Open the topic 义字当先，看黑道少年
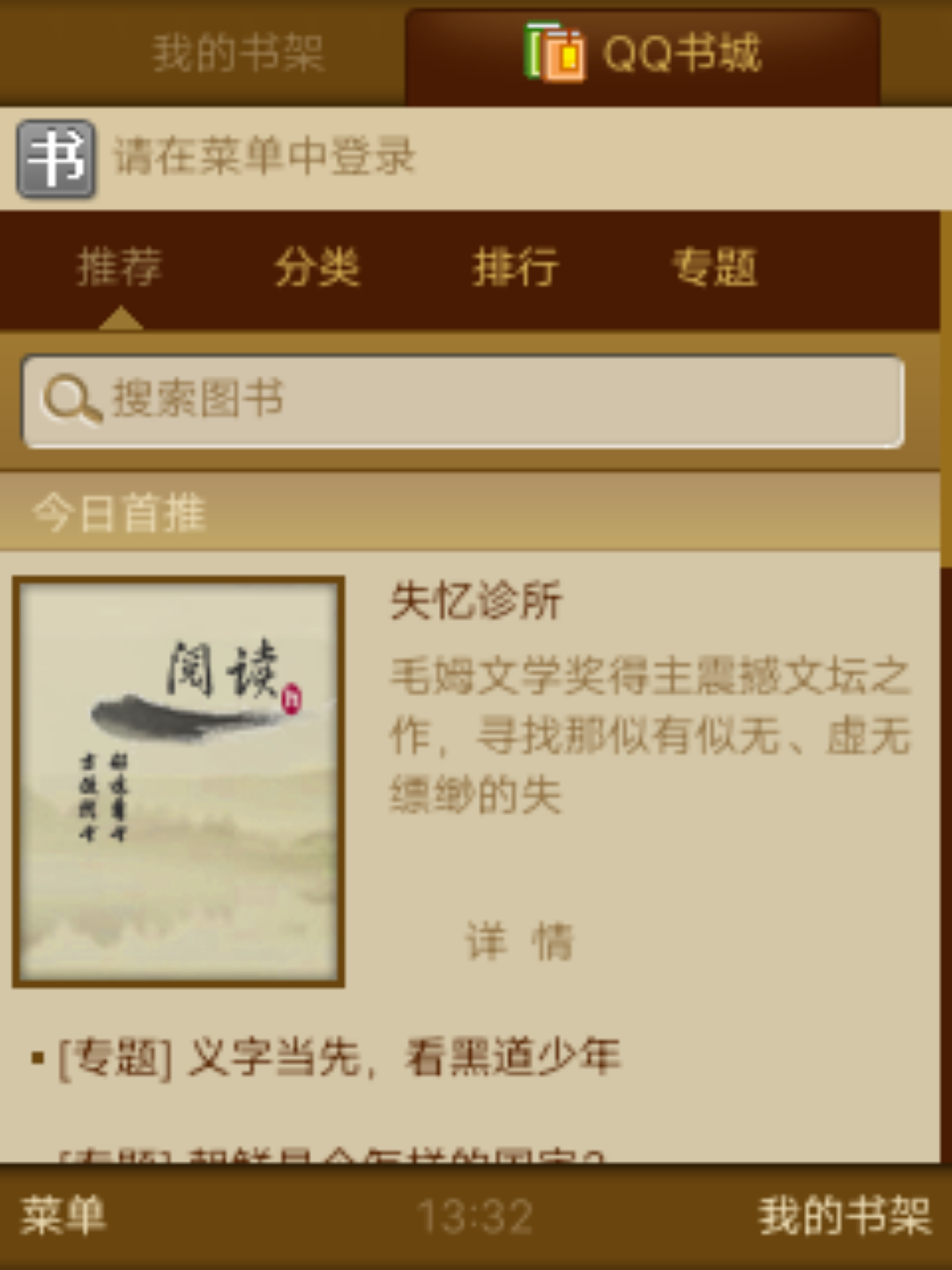This screenshot has width=952, height=1270. (x=339, y=1057)
